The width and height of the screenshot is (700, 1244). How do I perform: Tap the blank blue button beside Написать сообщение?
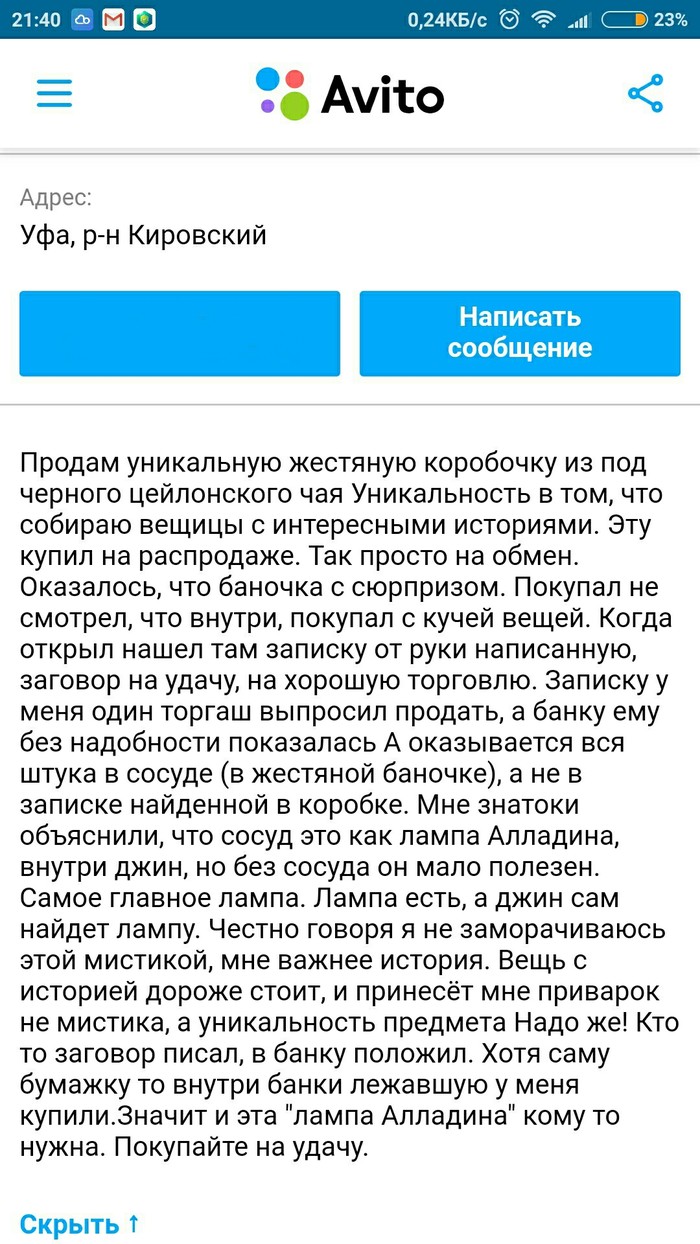coord(180,333)
